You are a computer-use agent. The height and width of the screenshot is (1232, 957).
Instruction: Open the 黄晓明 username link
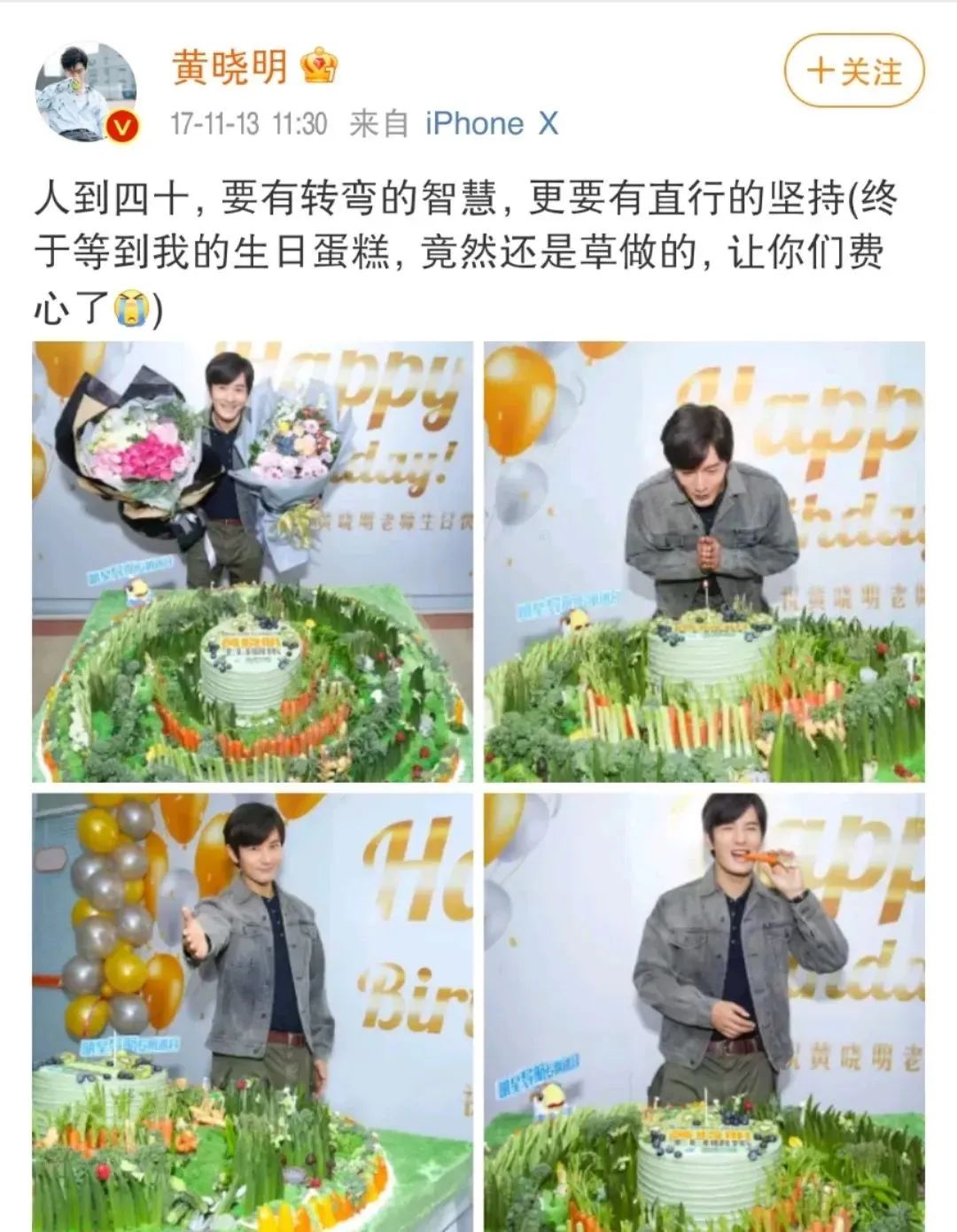(230, 67)
